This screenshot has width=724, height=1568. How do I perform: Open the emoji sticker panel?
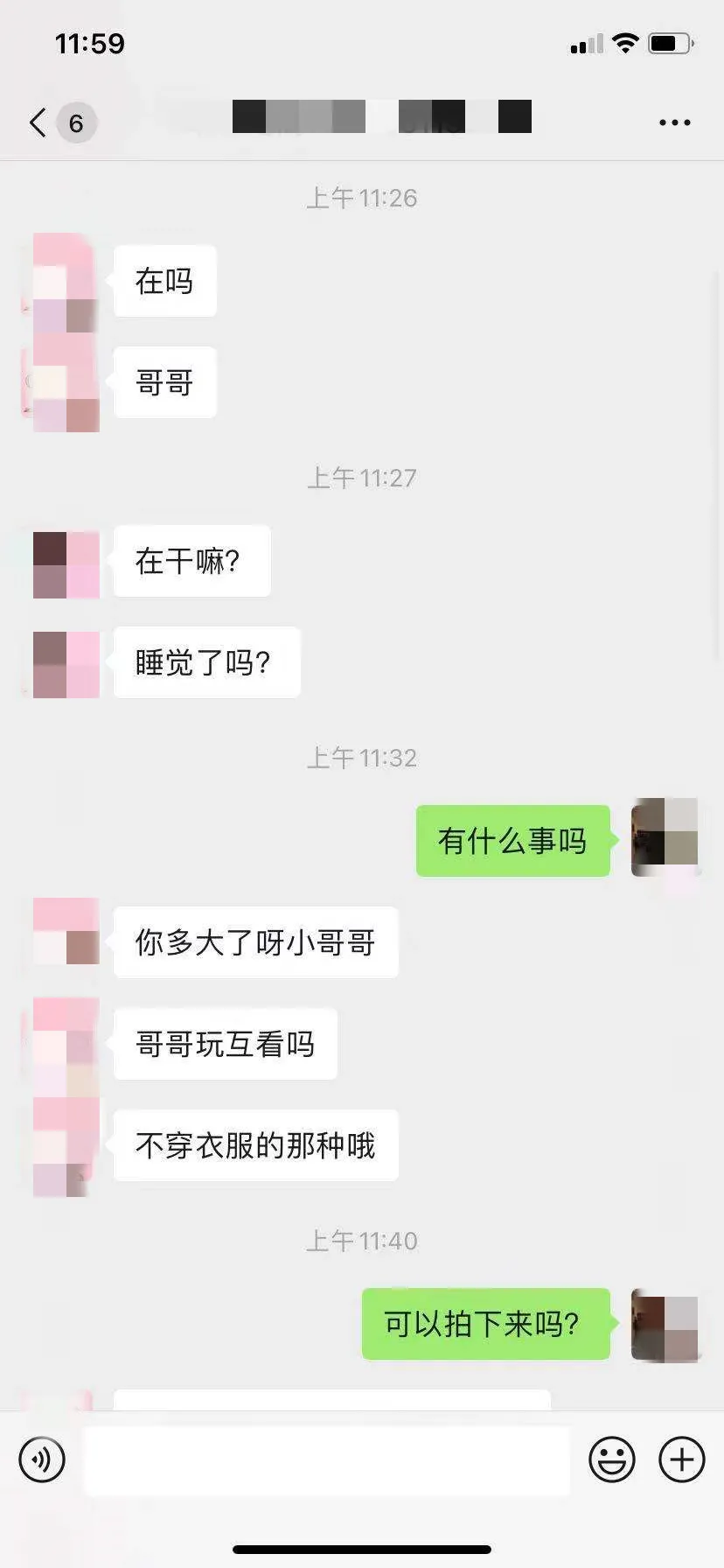(611, 1459)
